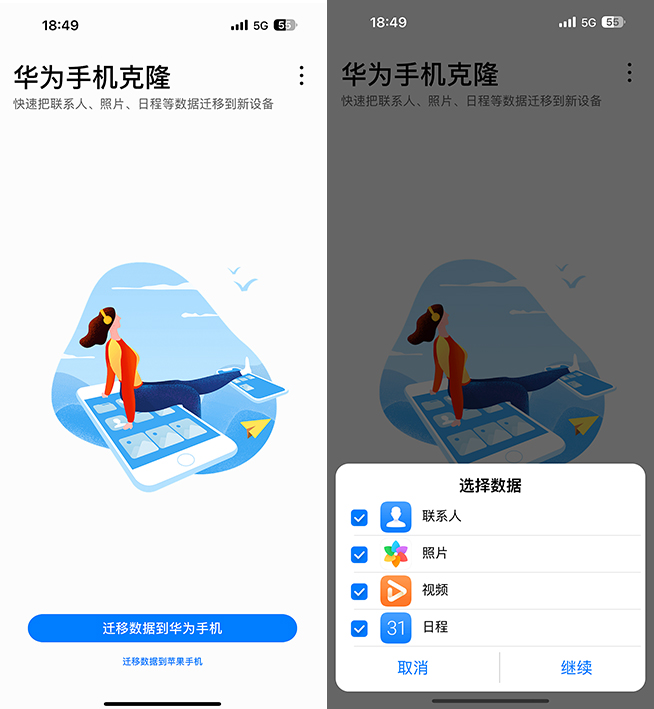Tap 继续 to continue the migration
The image size is (654, 709).
click(576, 668)
